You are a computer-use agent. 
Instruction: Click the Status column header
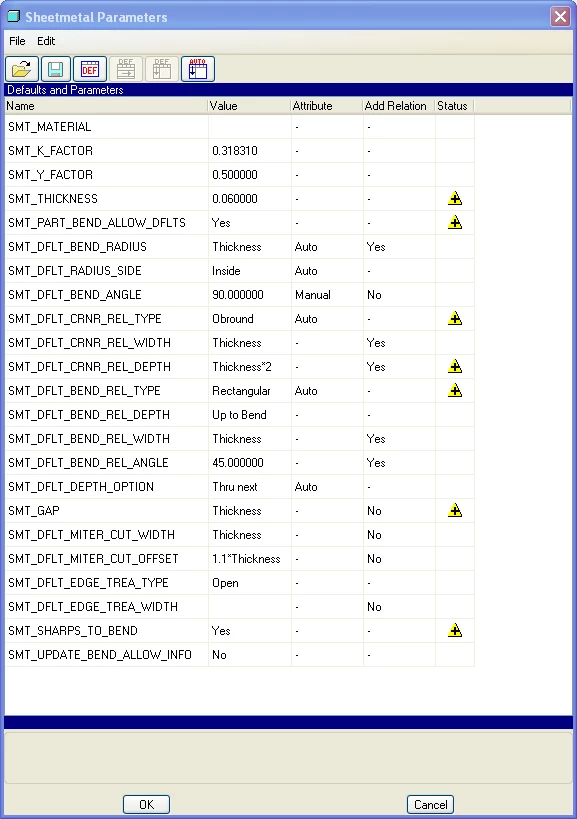[x=454, y=106]
